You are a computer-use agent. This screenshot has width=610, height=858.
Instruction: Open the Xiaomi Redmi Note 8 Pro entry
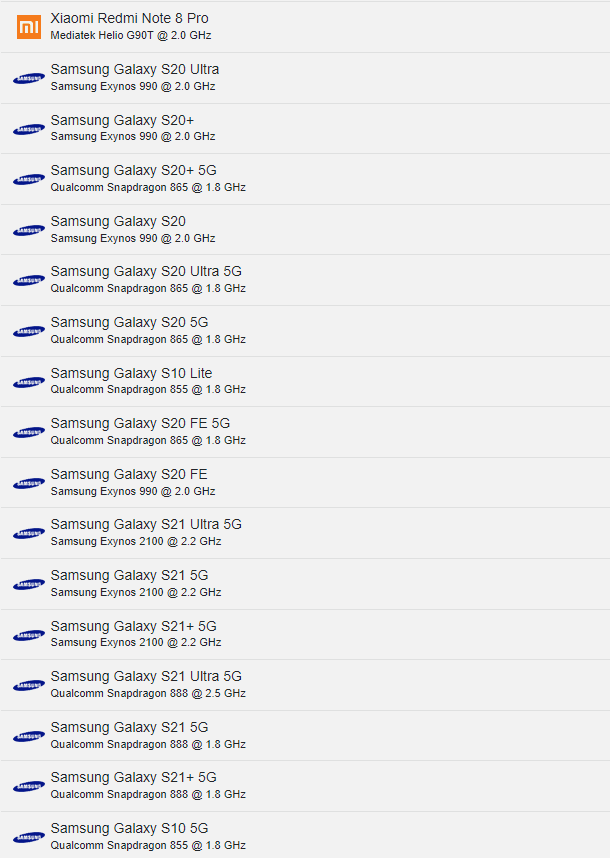pos(305,27)
